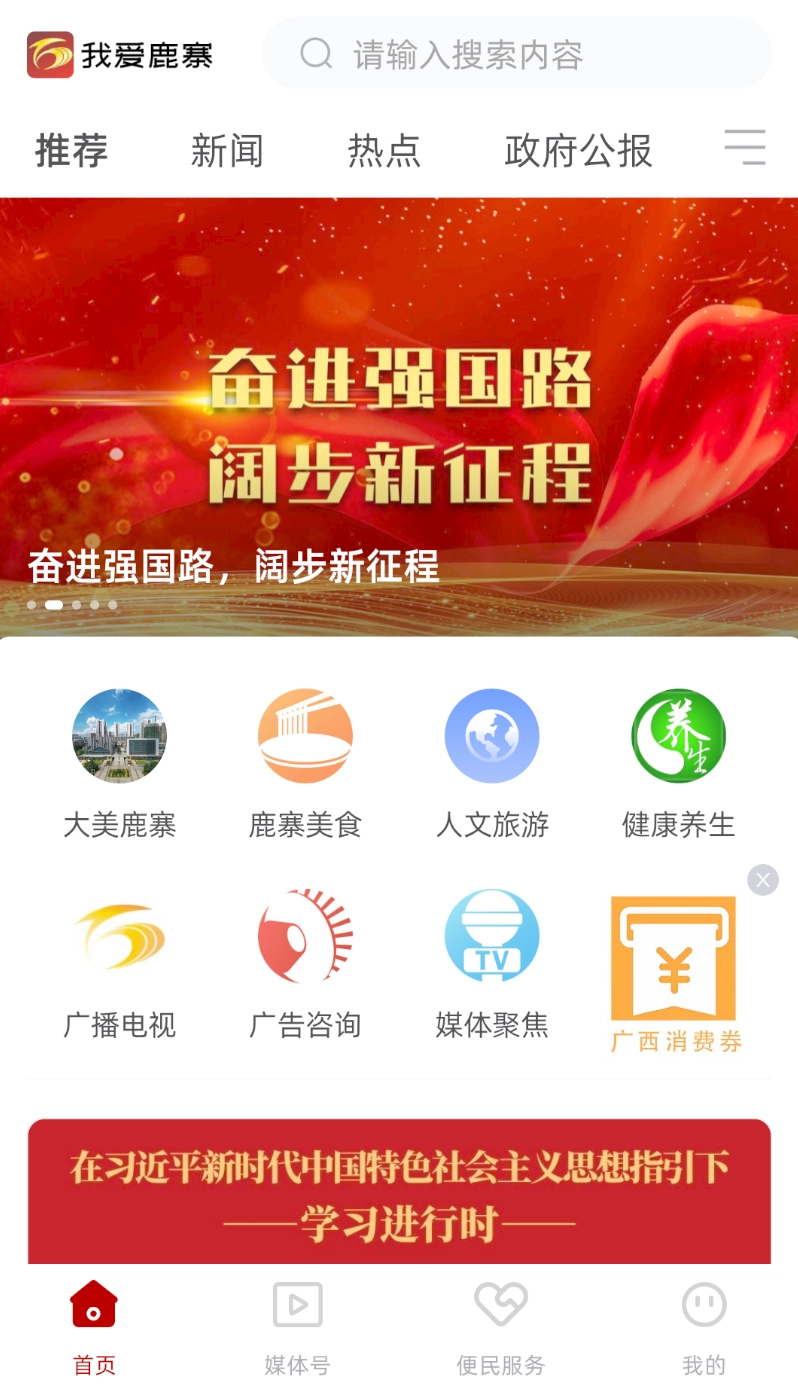Dismiss the 广西消费券 promotion
The image size is (798, 1387).
tap(762, 880)
